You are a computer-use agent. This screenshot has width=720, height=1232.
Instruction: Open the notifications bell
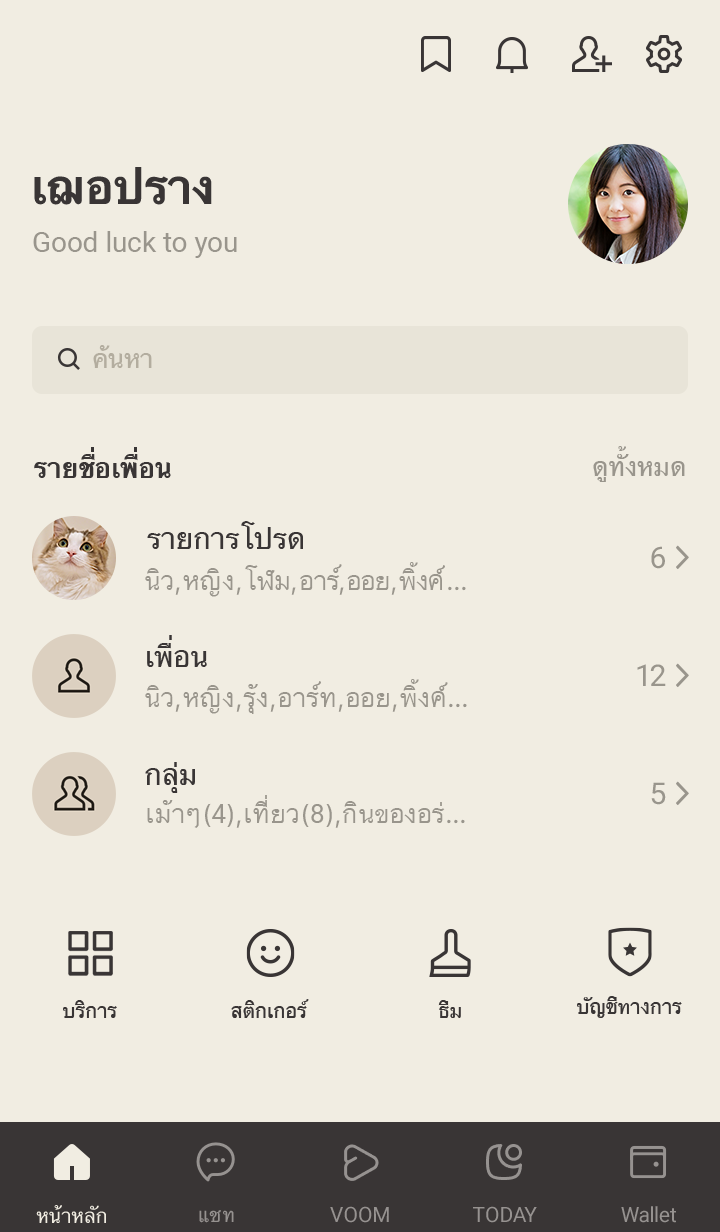(x=512, y=54)
